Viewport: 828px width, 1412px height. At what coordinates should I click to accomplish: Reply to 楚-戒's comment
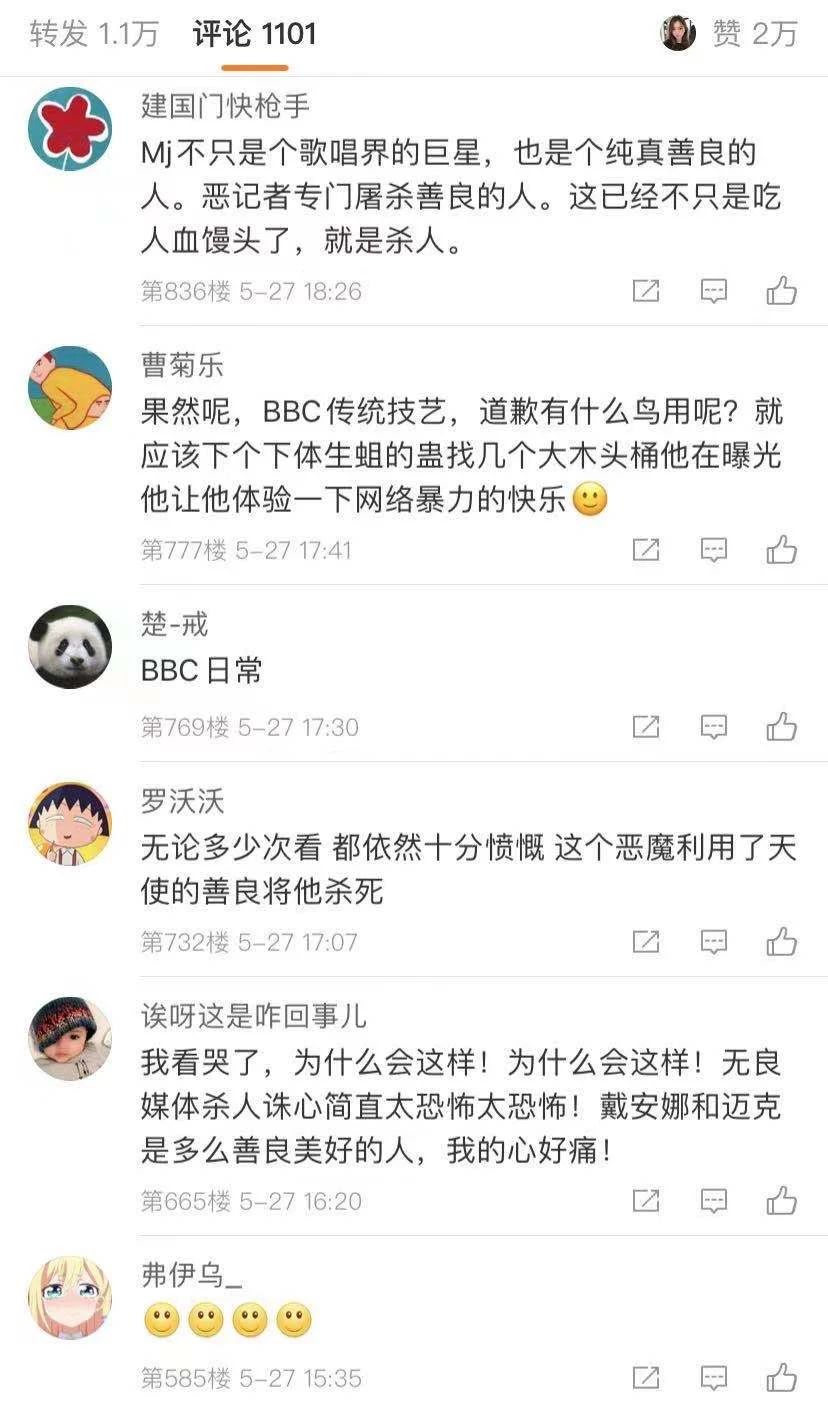713,727
